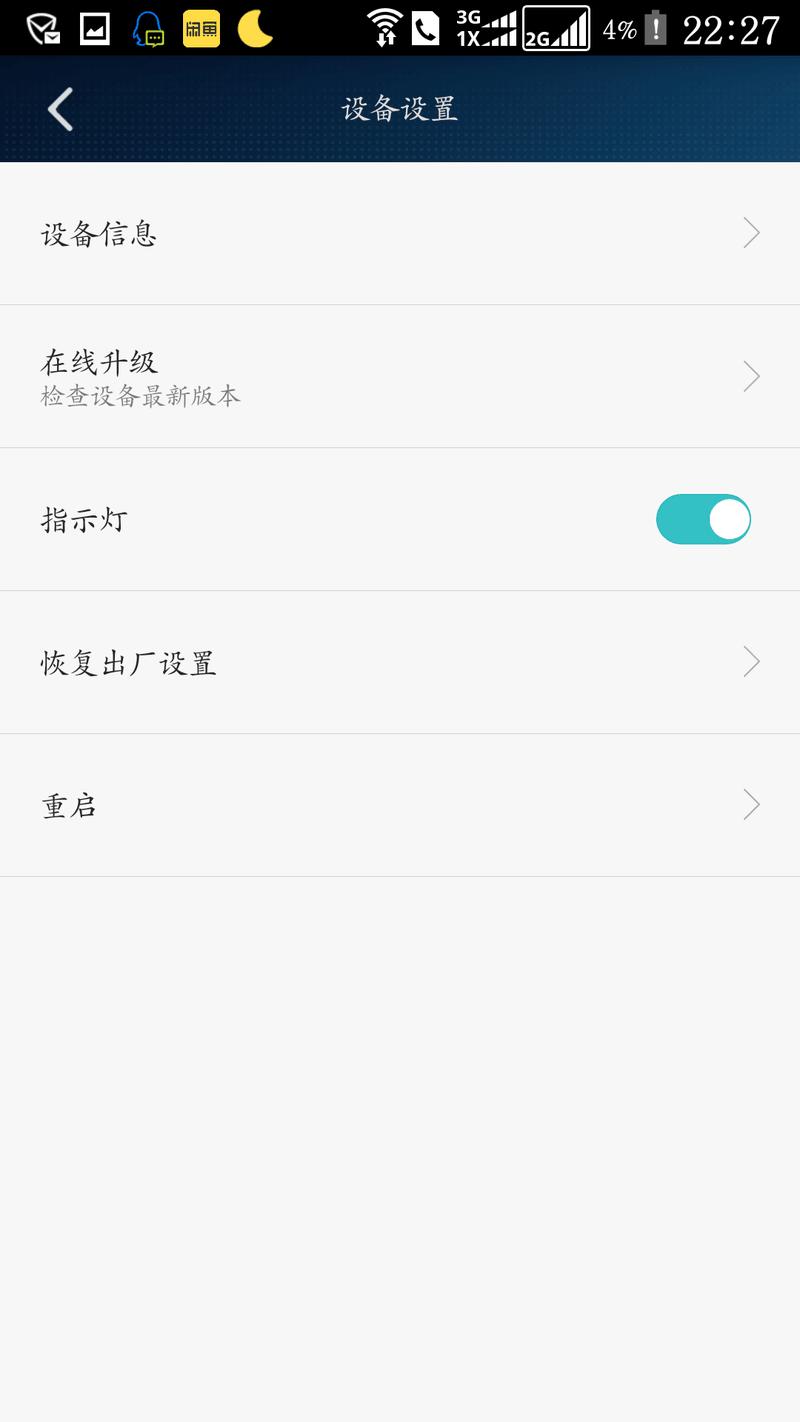The width and height of the screenshot is (800, 1422).
Task: Tap the screenshot gallery notification icon
Action: 94,26
